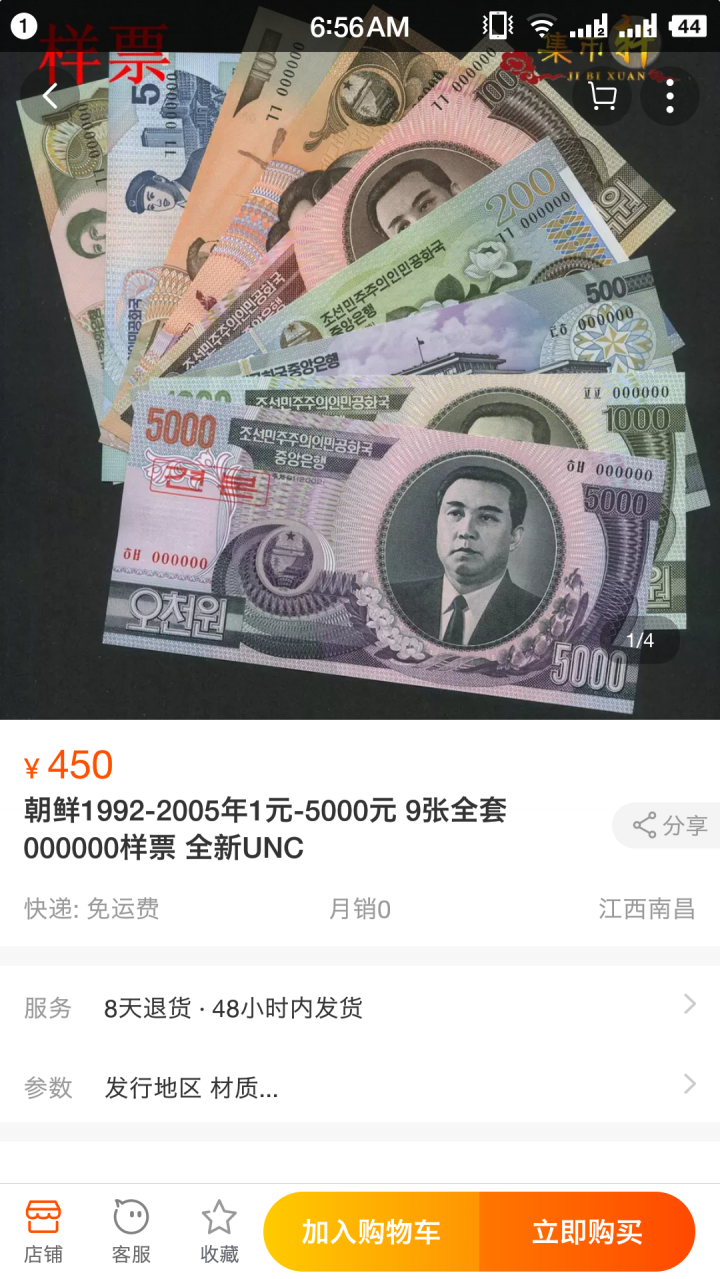720x1279 pixels.
Task: Expand the 参数 parameters row
Action: pos(360,1086)
